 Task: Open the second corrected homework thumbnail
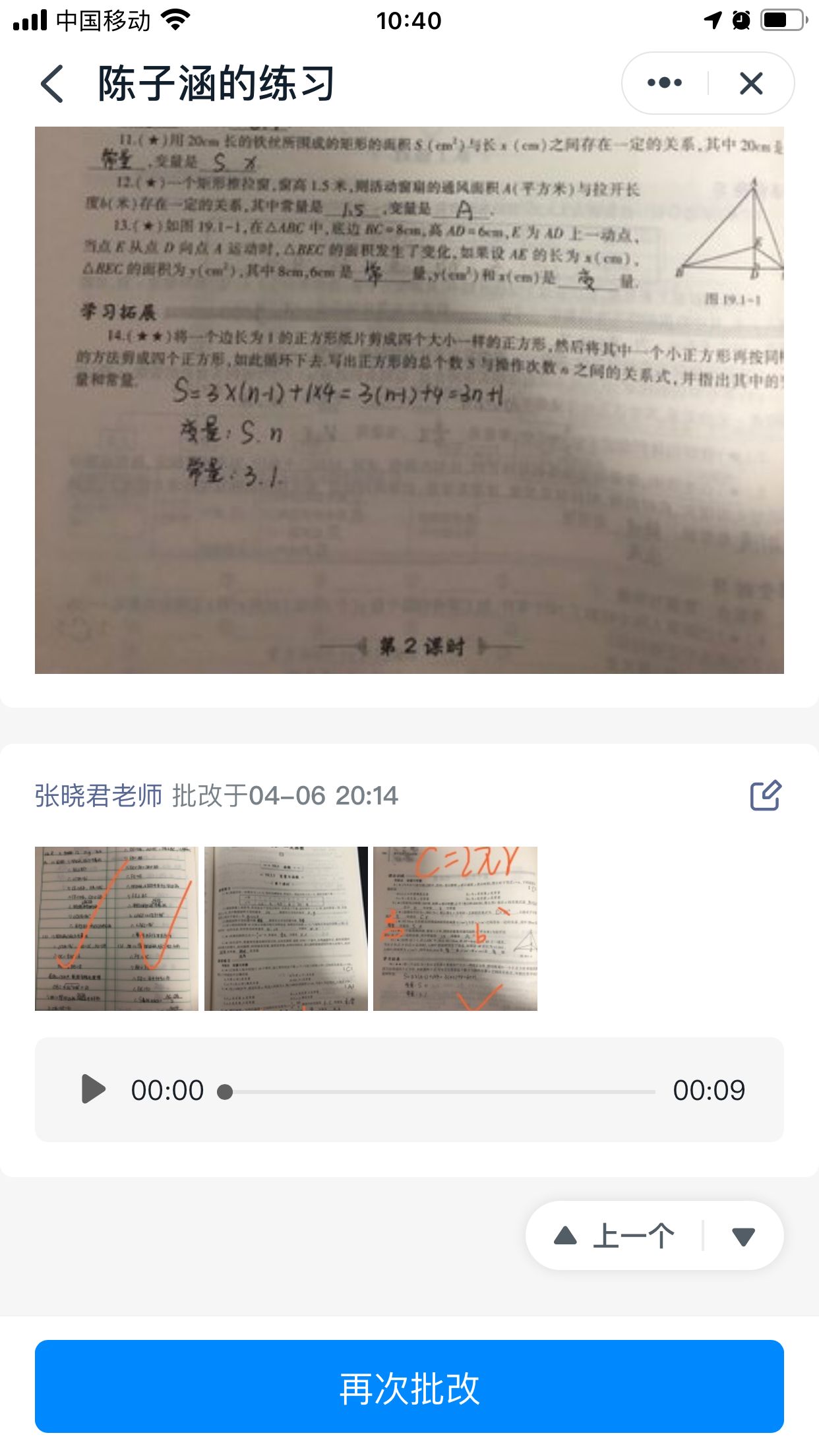coord(286,928)
